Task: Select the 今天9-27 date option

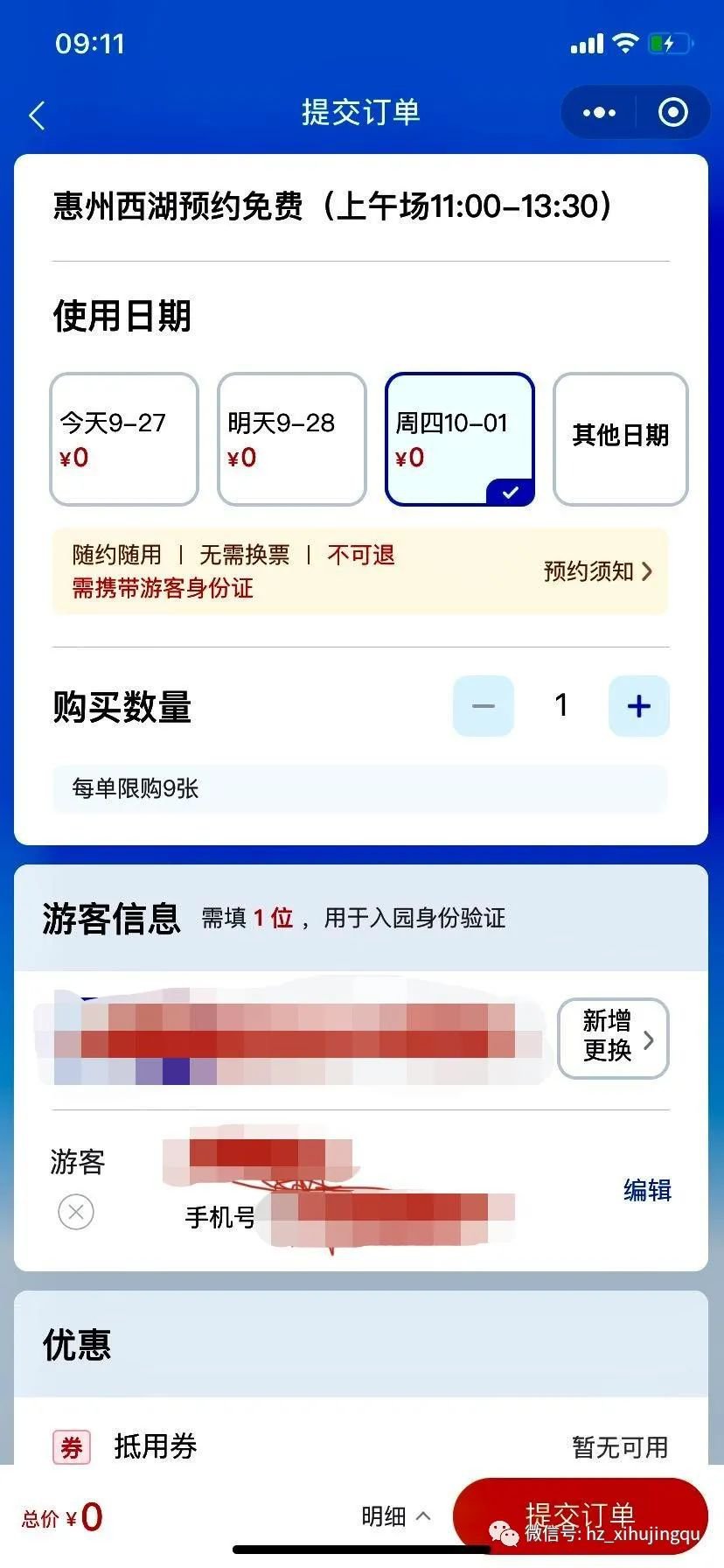Action: click(124, 439)
